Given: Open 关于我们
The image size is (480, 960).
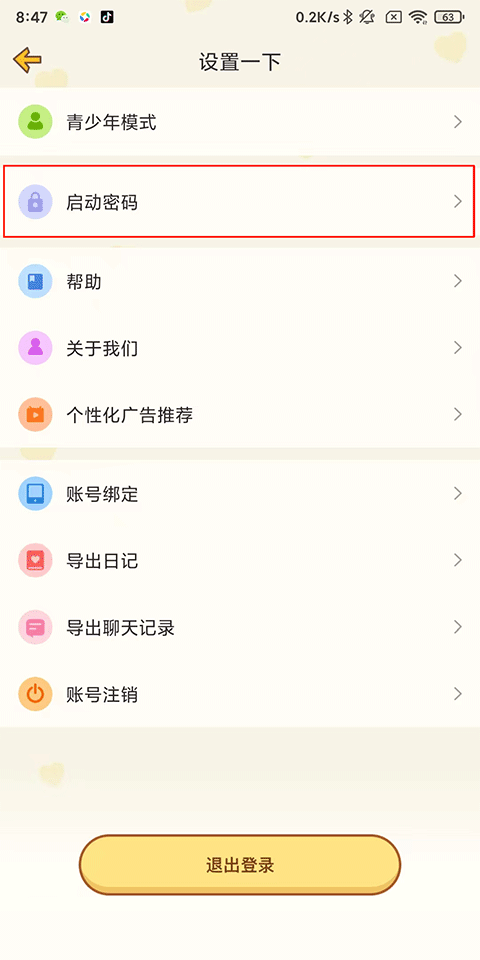Looking at the screenshot, I should pyautogui.click(x=240, y=348).
